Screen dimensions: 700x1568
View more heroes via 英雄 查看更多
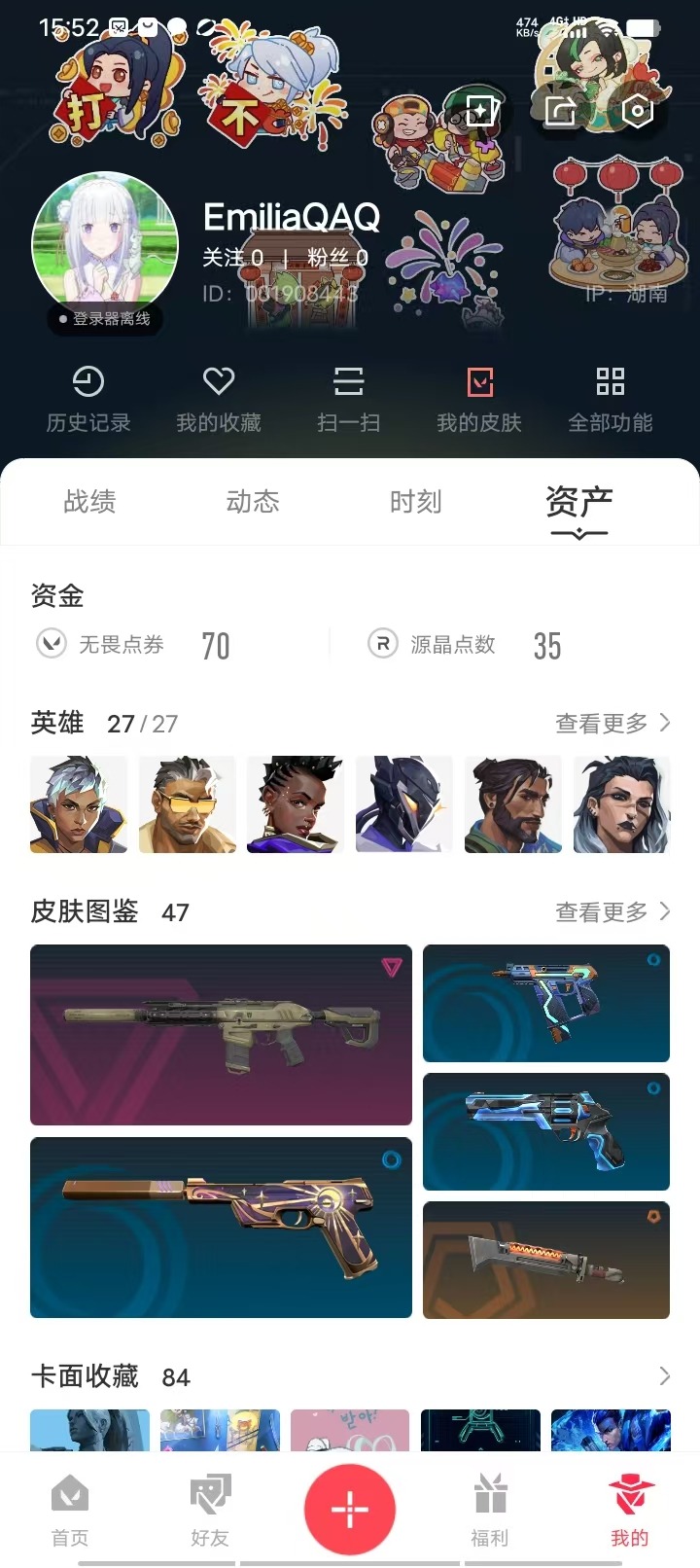pyautogui.click(x=612, y=723)
